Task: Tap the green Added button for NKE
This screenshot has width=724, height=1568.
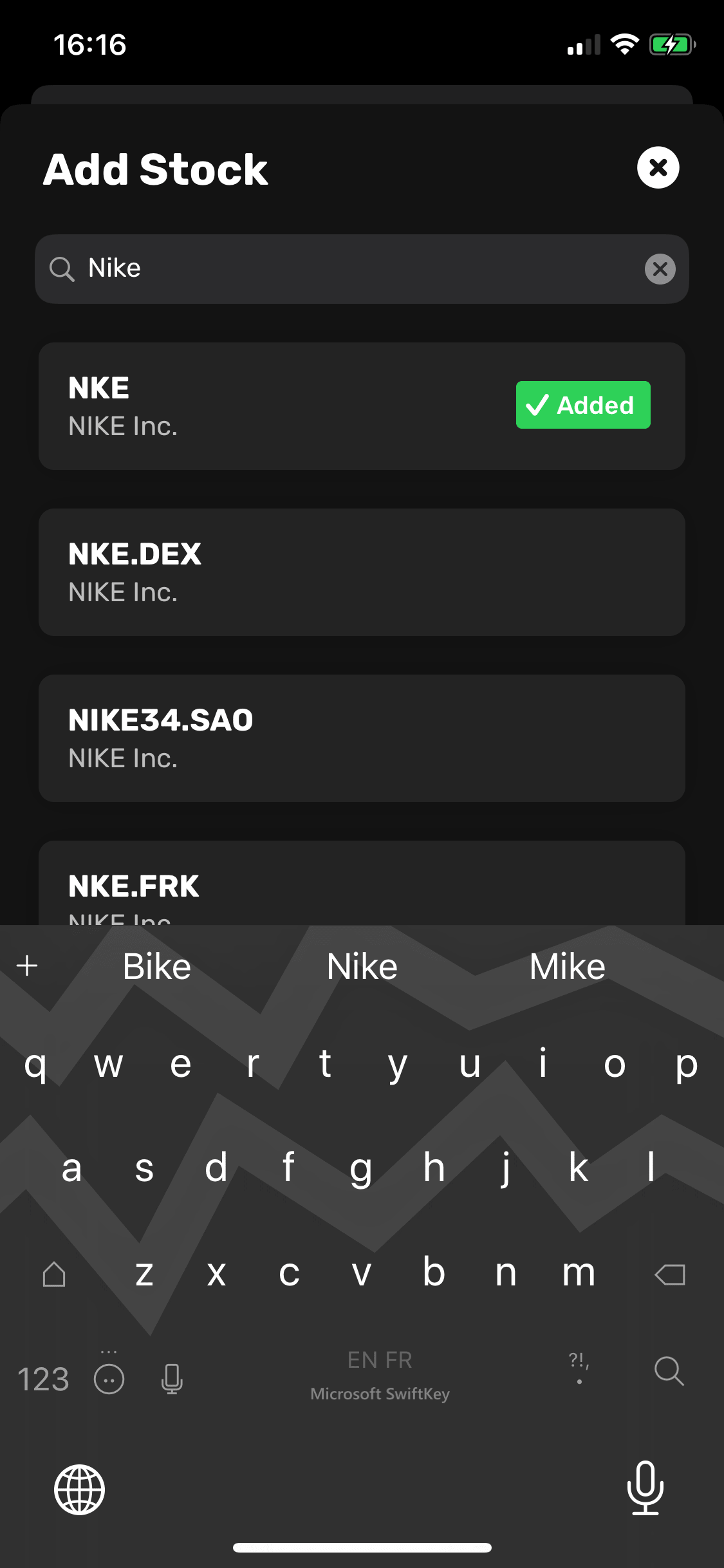Action: 583,405
